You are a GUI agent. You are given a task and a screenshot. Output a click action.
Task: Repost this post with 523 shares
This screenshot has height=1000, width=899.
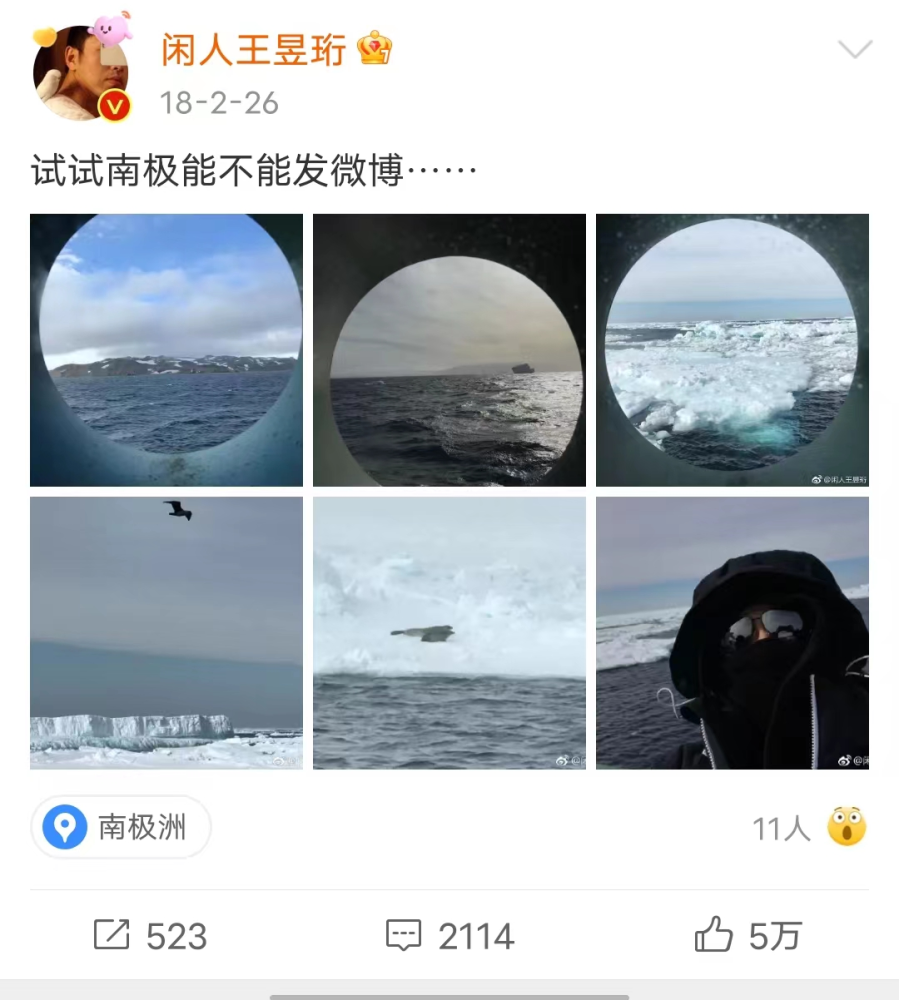click(150, 936)
